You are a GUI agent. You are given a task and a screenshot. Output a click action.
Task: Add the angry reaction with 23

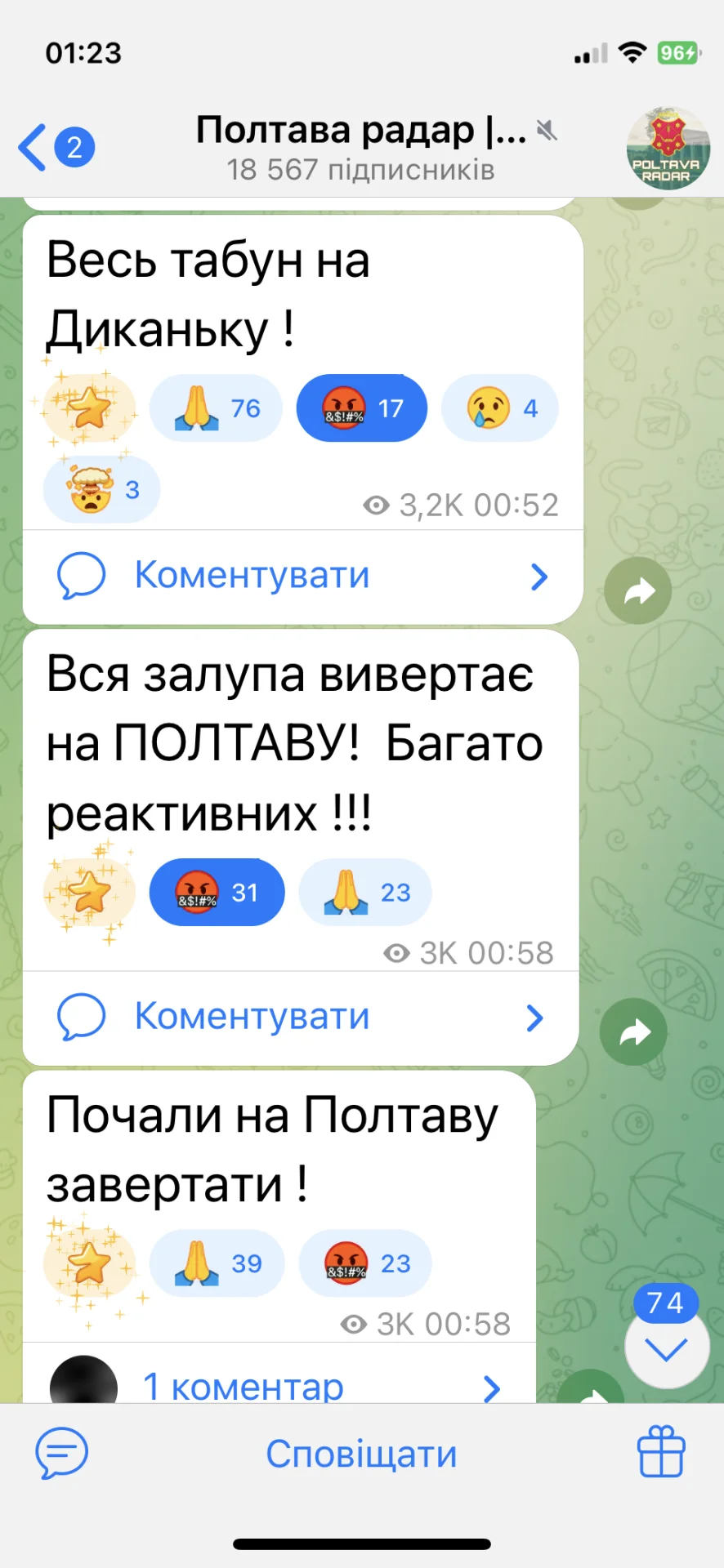365,1264
